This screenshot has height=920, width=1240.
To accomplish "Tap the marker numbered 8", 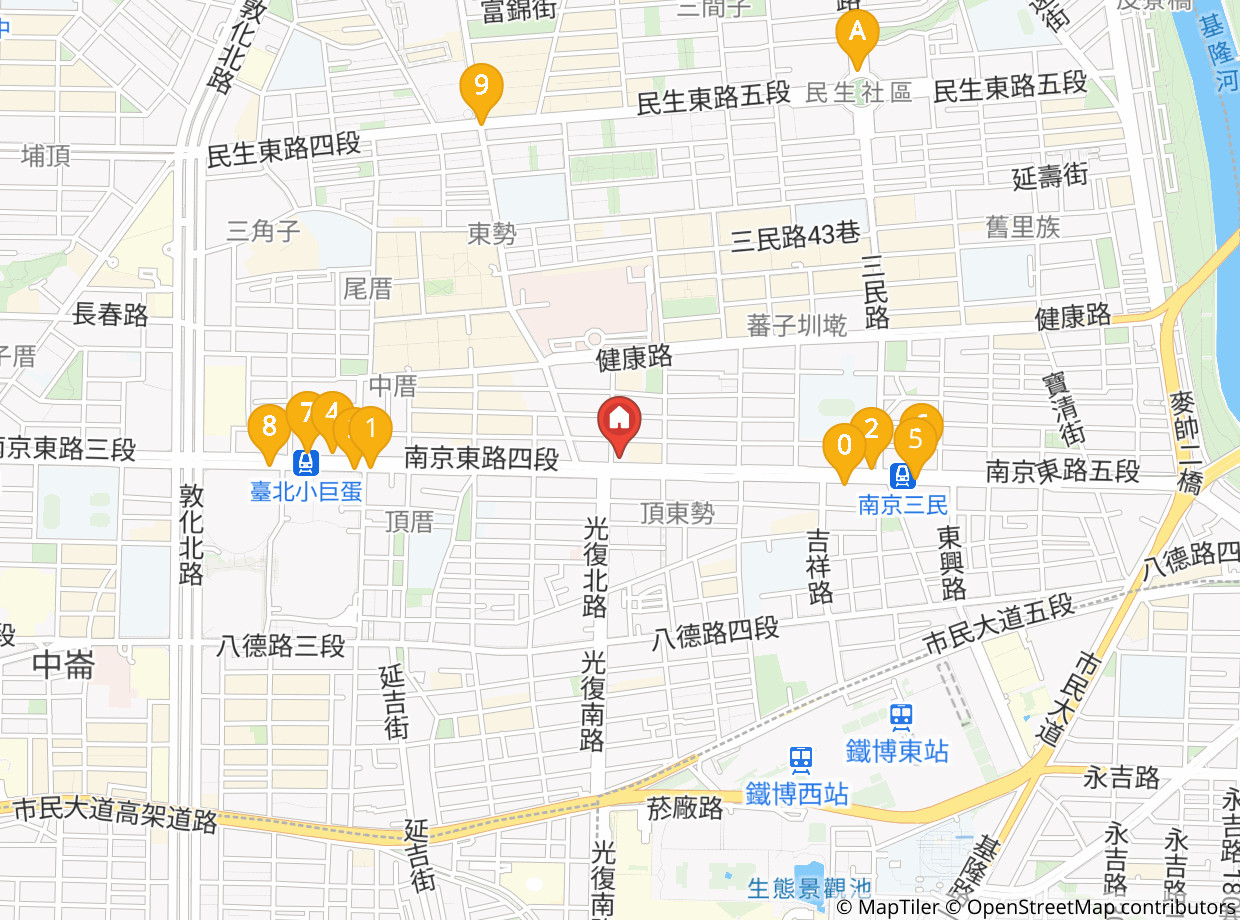I will click(267, 427).
